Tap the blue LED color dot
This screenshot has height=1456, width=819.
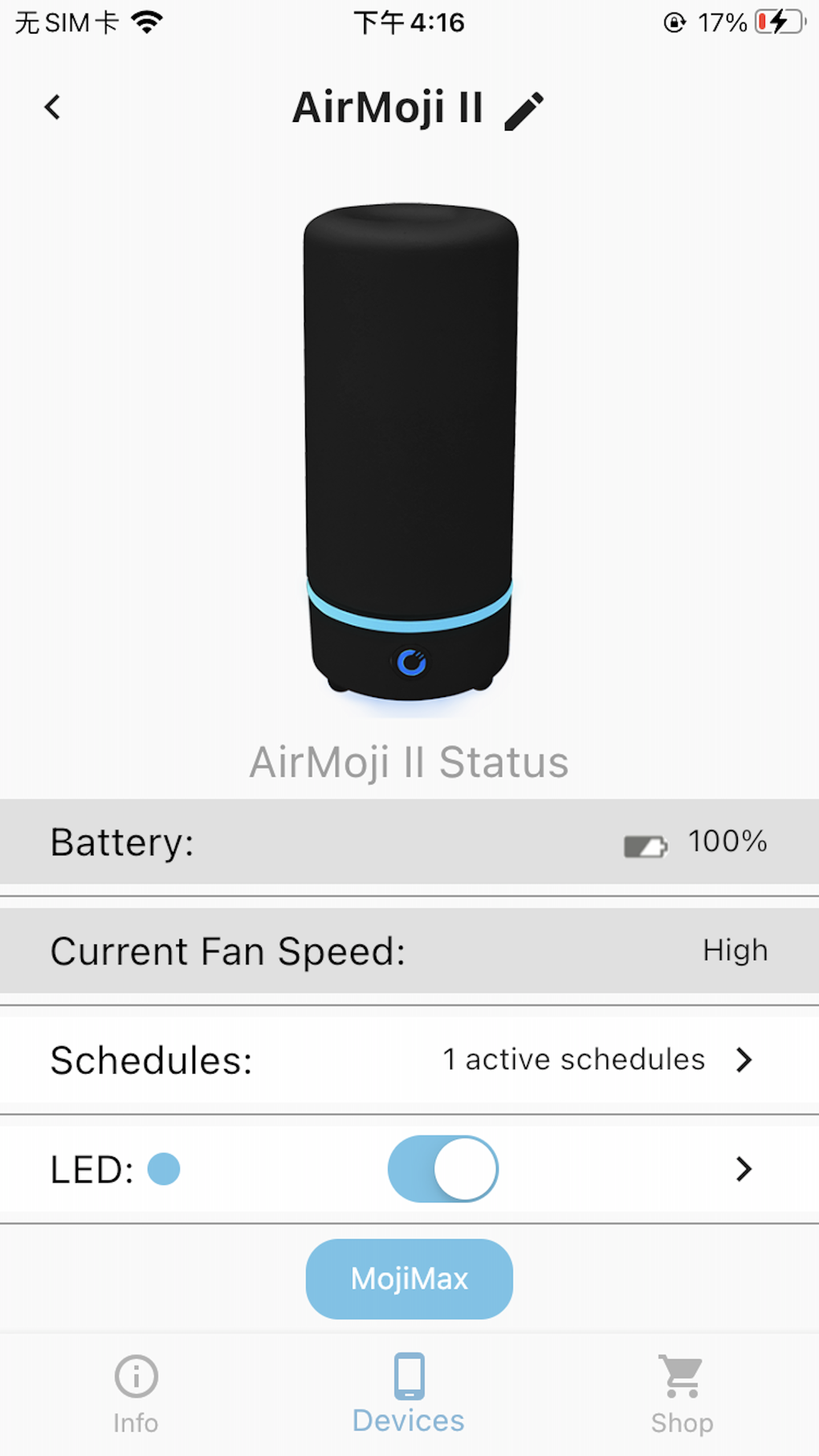[x=164, y=1170]
